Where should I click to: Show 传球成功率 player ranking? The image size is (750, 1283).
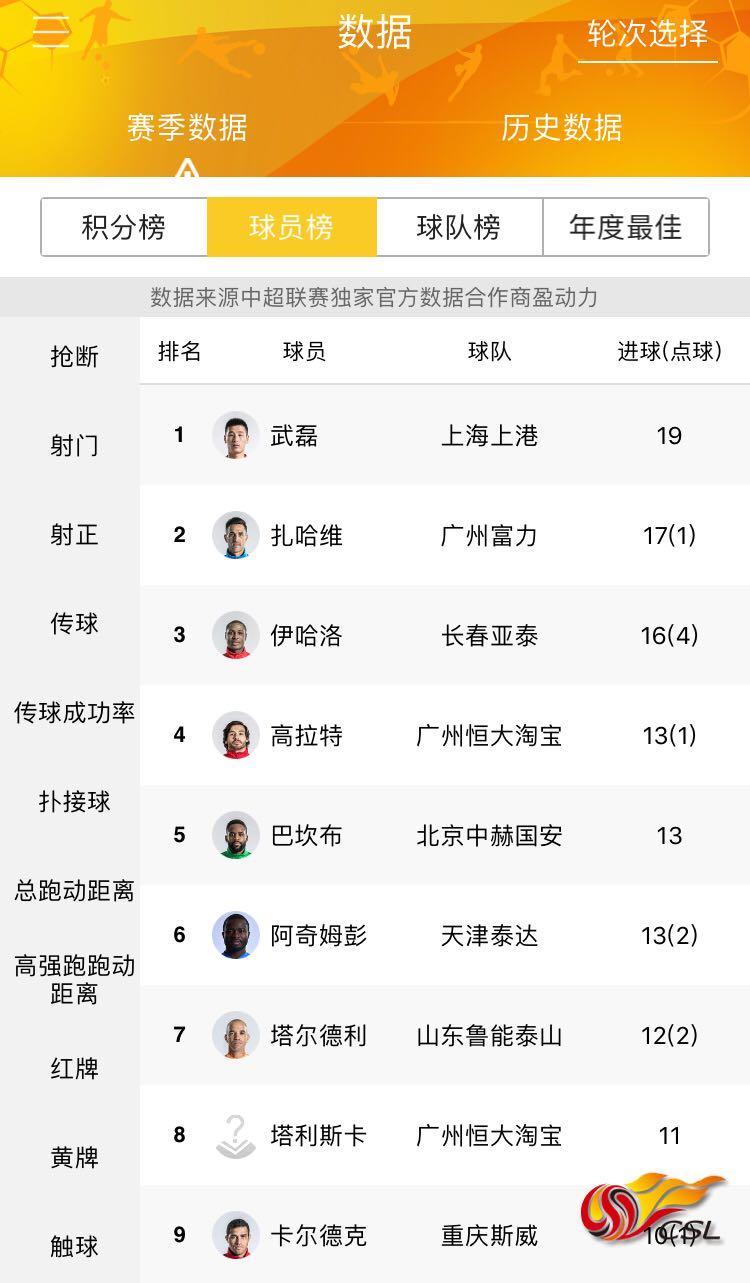tap(75, 712)
